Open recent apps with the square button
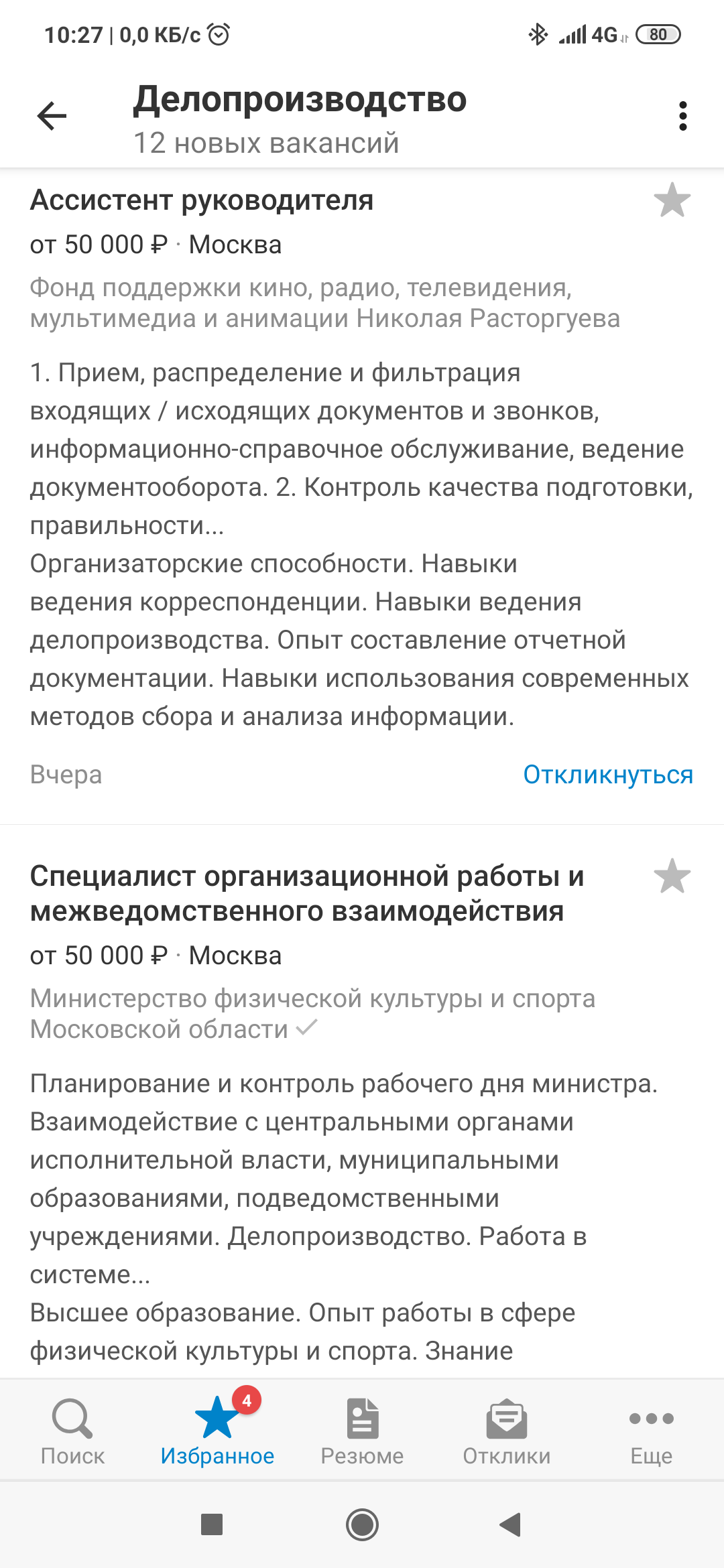 point(212,1524)
